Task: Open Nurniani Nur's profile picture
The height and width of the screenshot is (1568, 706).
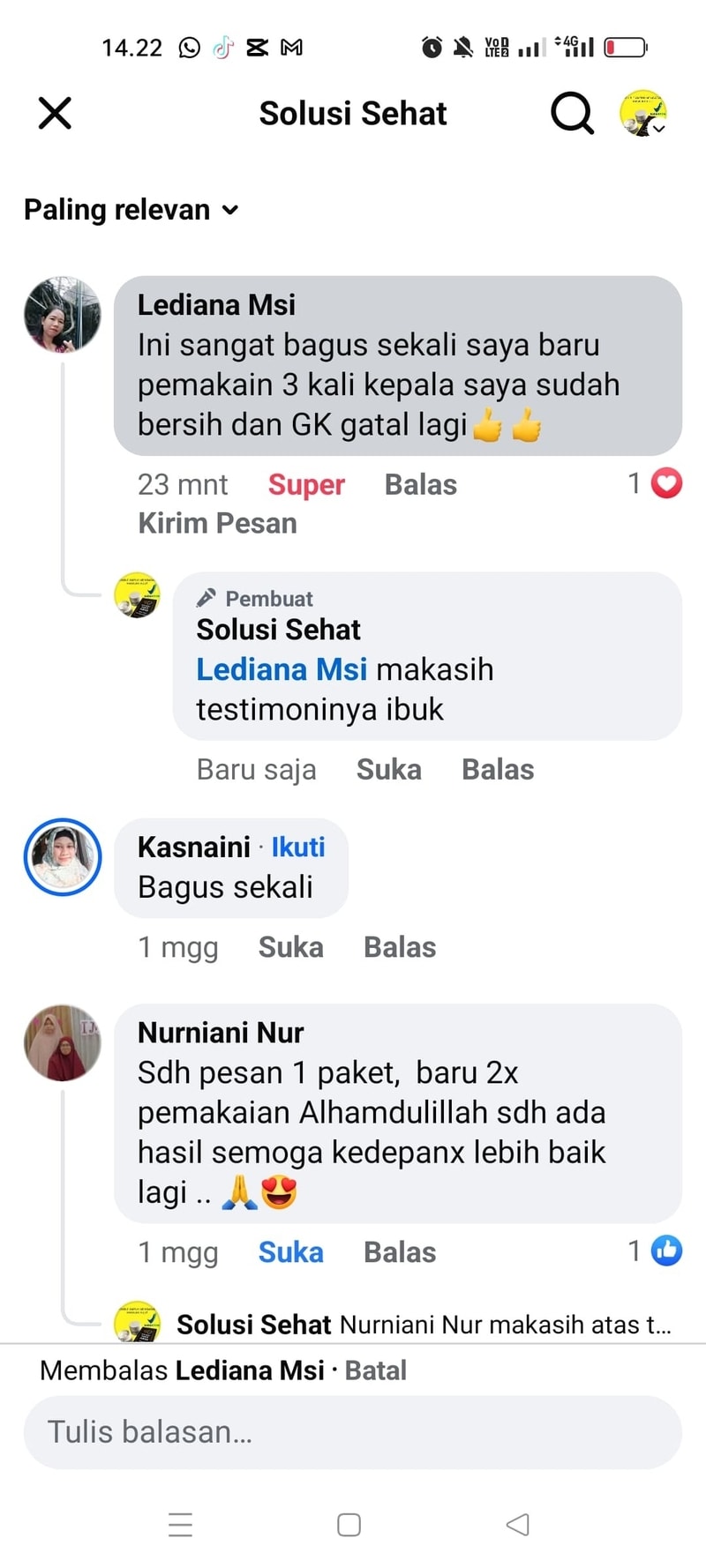Action: pos(62,1042)
